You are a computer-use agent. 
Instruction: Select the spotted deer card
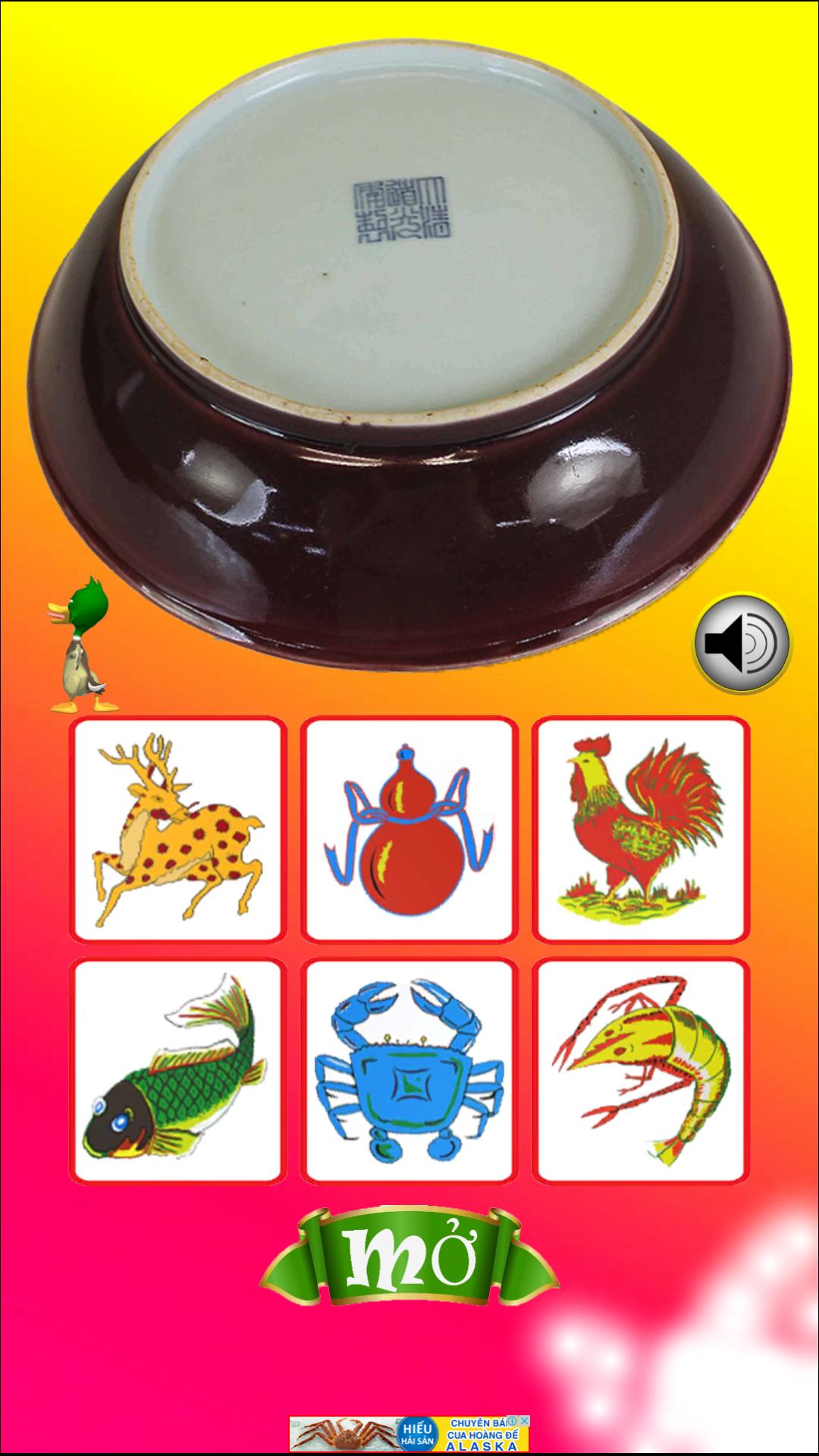click(178, 830)
